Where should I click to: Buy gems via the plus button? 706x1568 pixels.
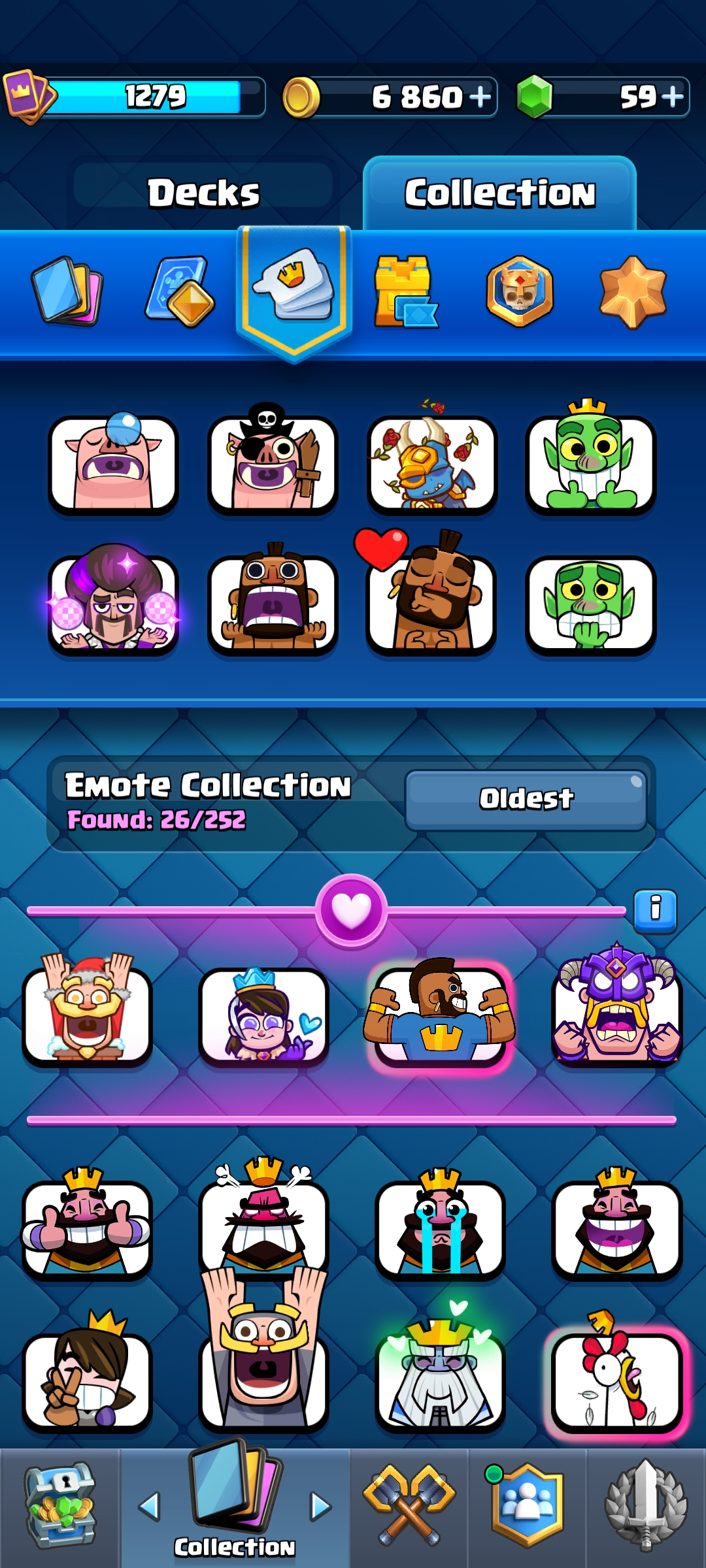(x=673, y=97)
